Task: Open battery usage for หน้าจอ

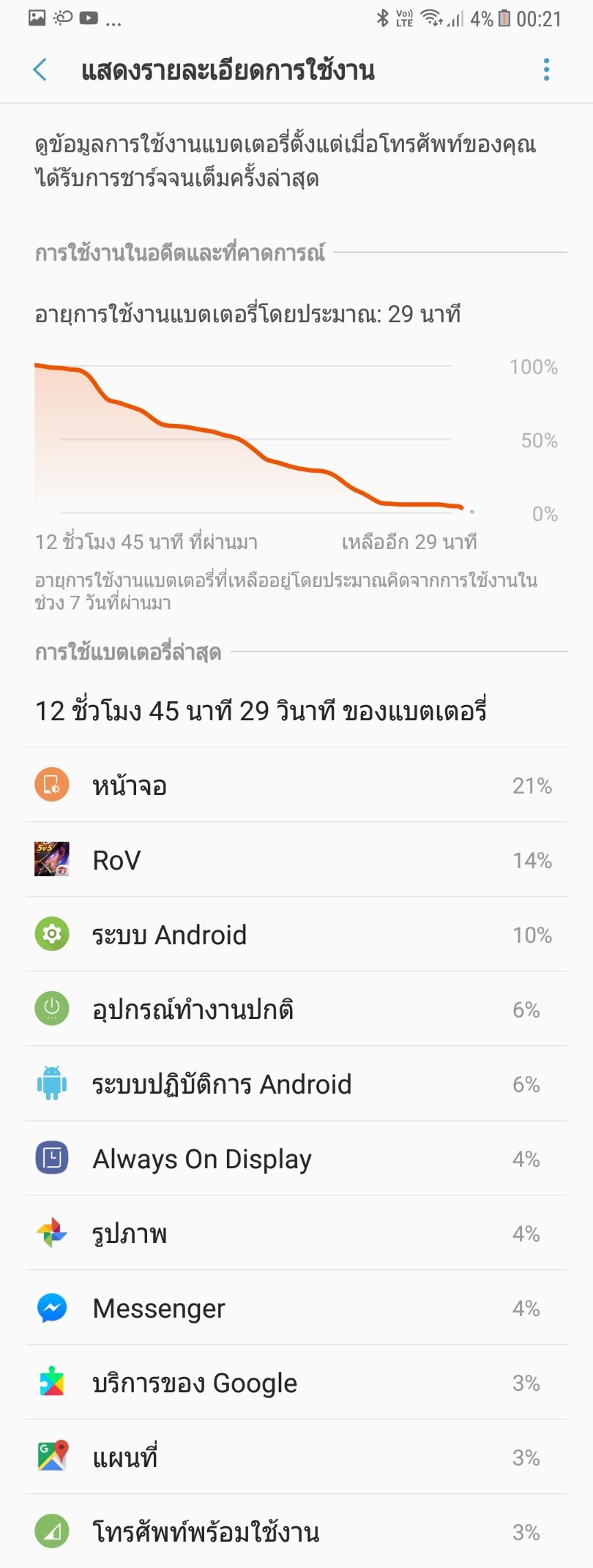Action: coord(296,785)
